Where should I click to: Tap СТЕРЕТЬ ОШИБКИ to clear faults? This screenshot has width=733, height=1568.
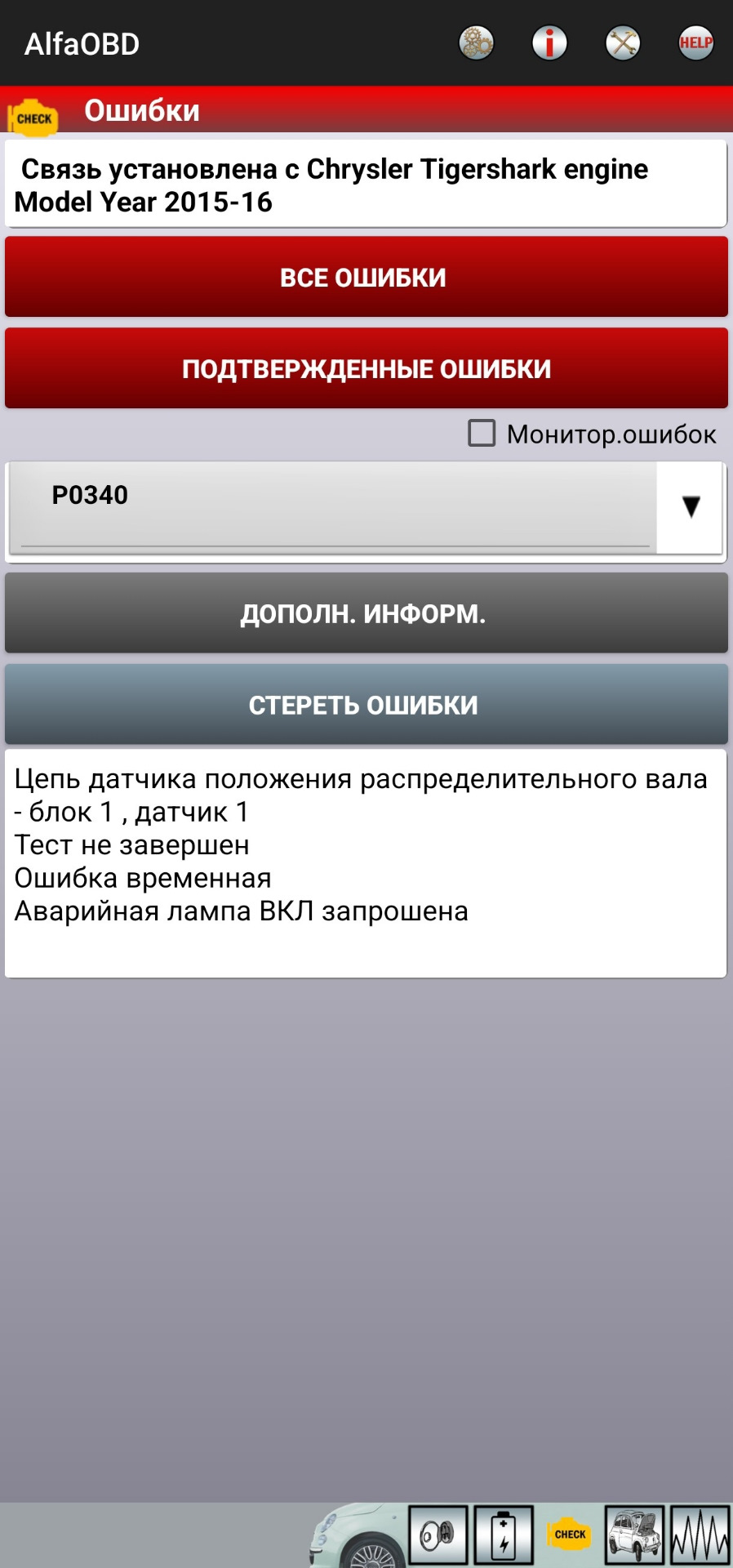[366, 705]
